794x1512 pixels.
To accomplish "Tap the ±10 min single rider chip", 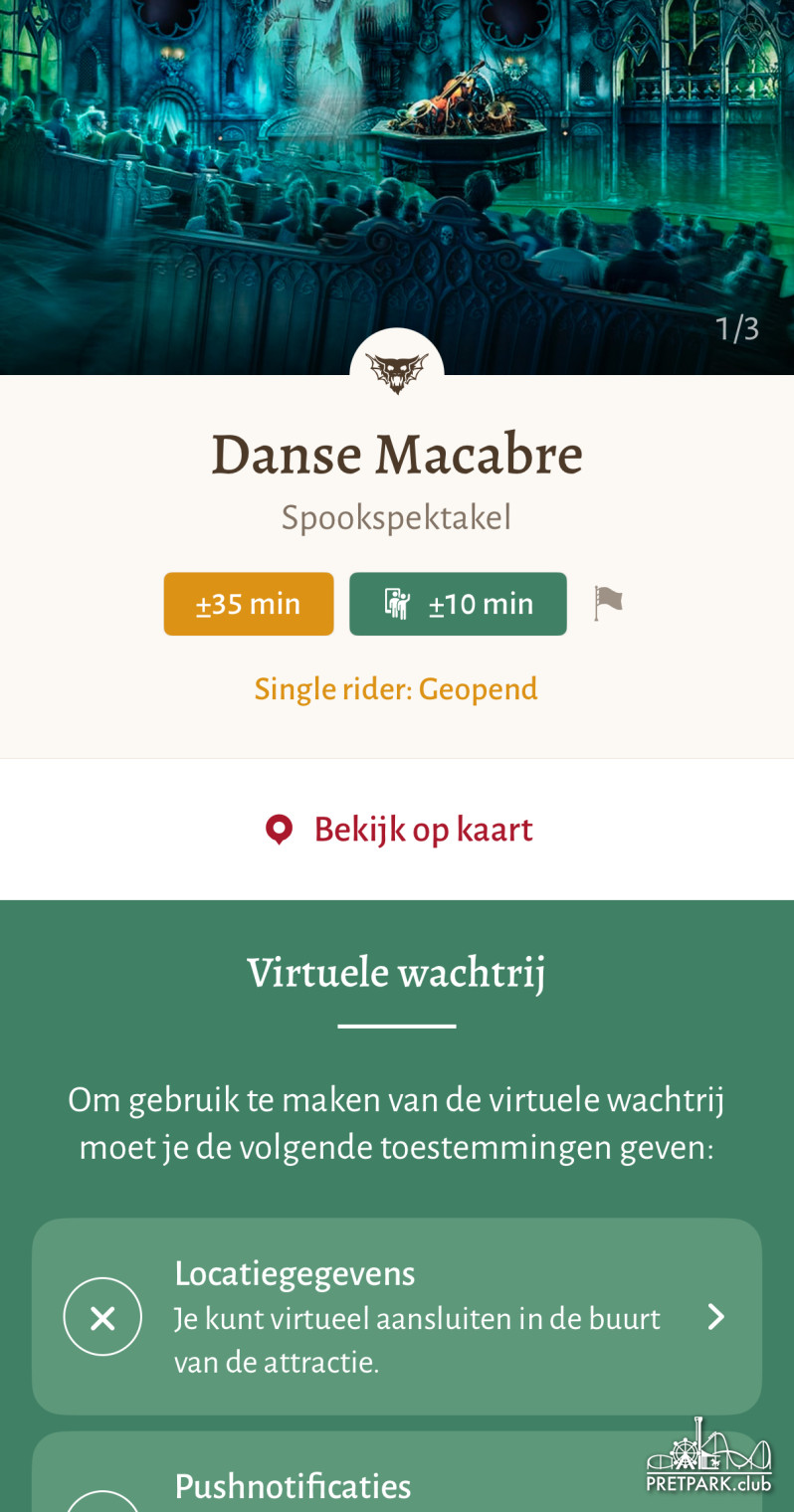I will [x=458, y=604].
